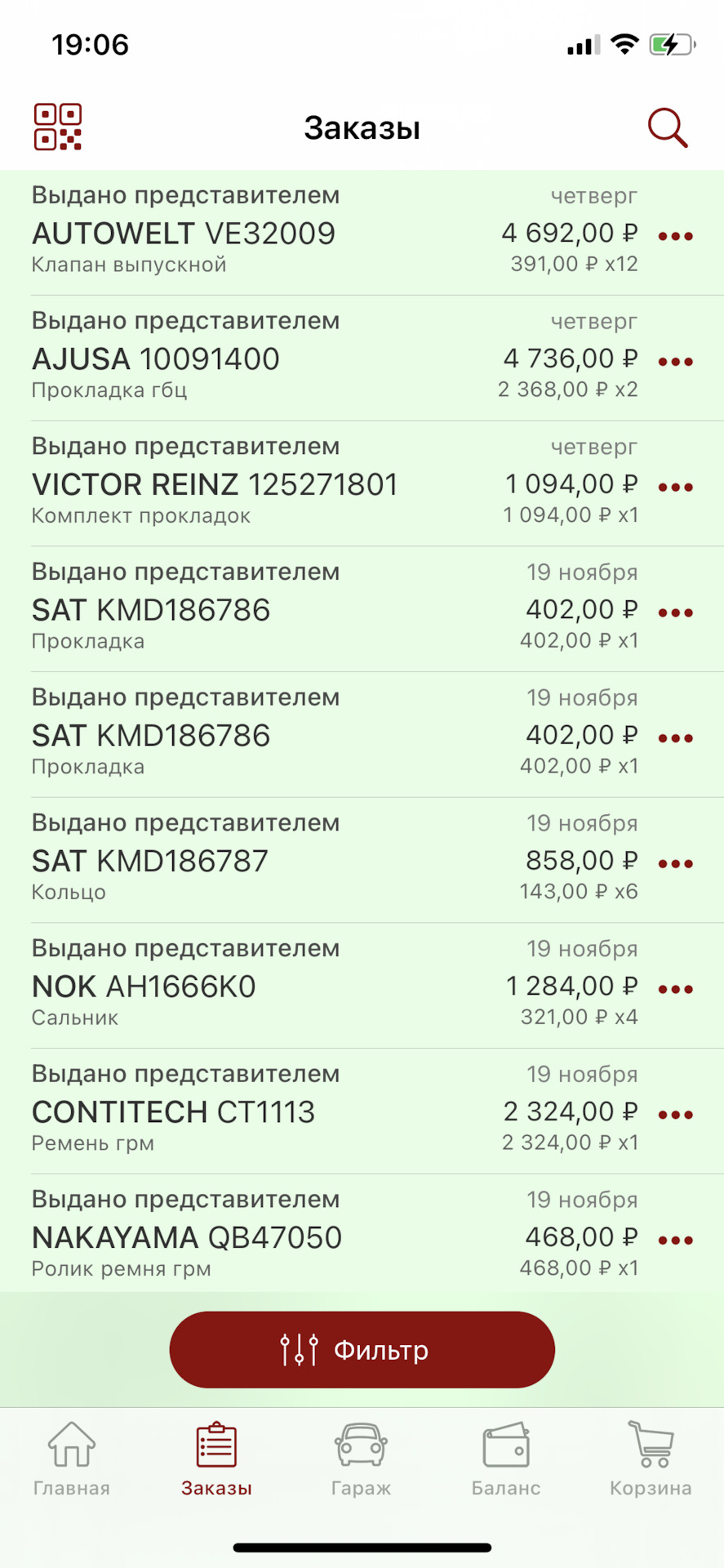The height and width of the screenshot is (1568, 724).
Task: Select the SAT KMD186787 Кольцо order row
Action: click(245, 860)
